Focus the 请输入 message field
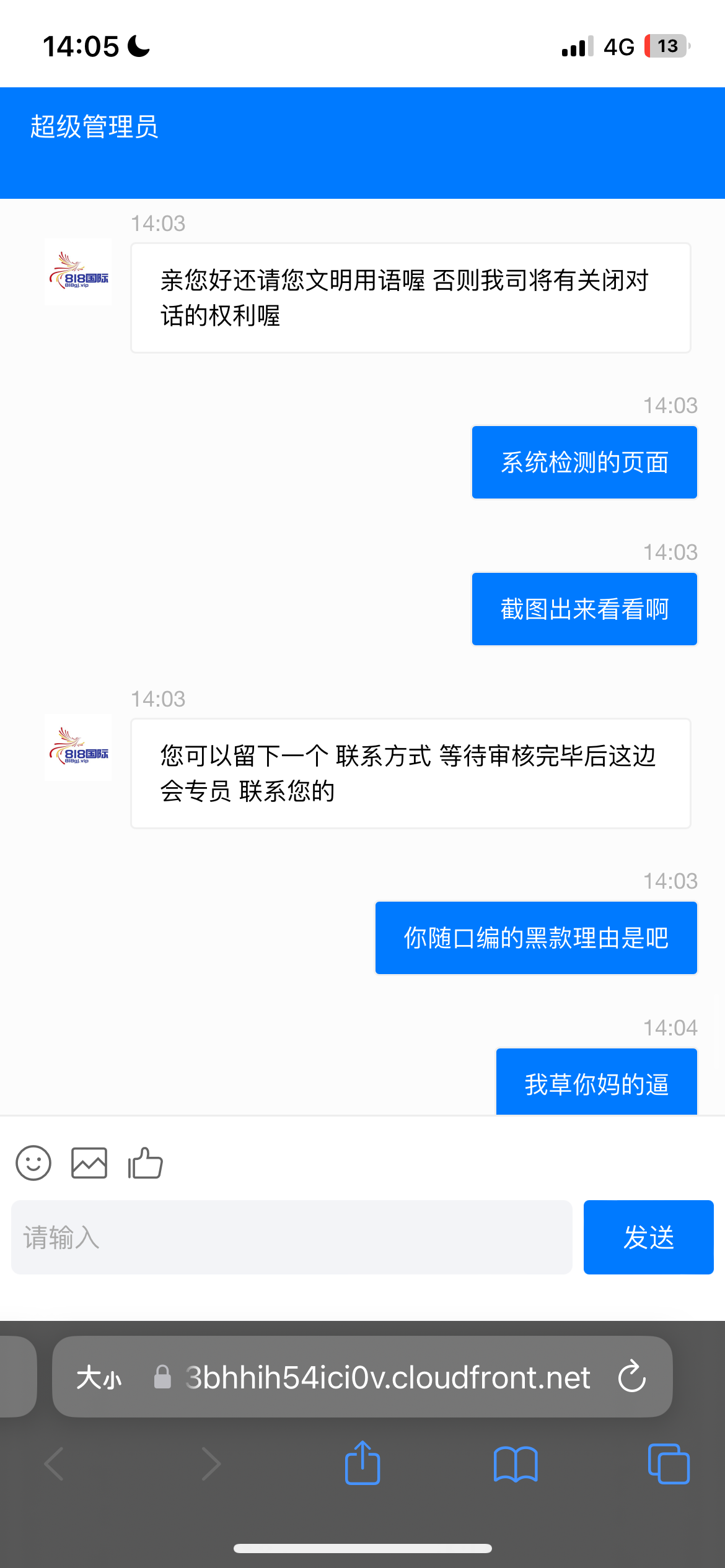 291,1237
